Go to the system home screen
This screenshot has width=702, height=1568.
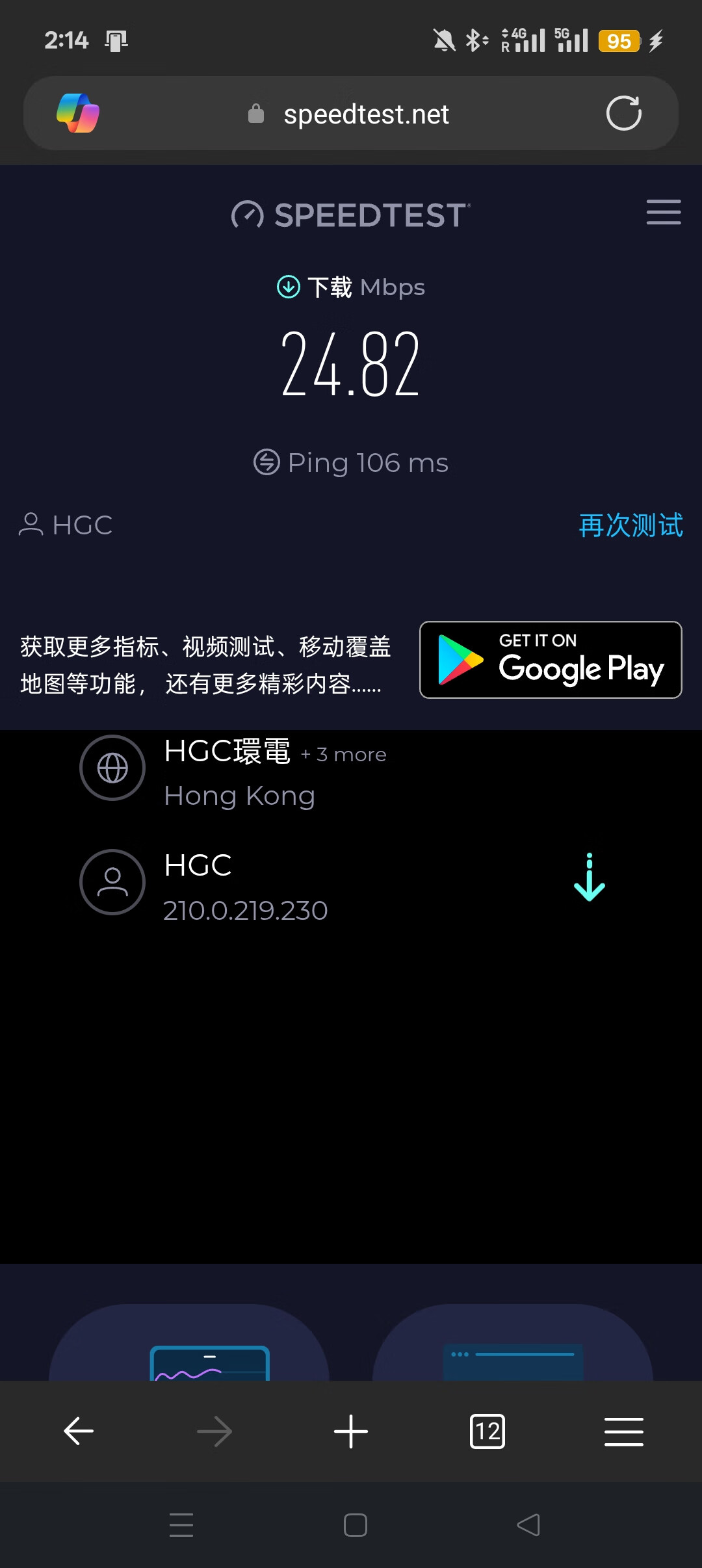(355, 1525)
